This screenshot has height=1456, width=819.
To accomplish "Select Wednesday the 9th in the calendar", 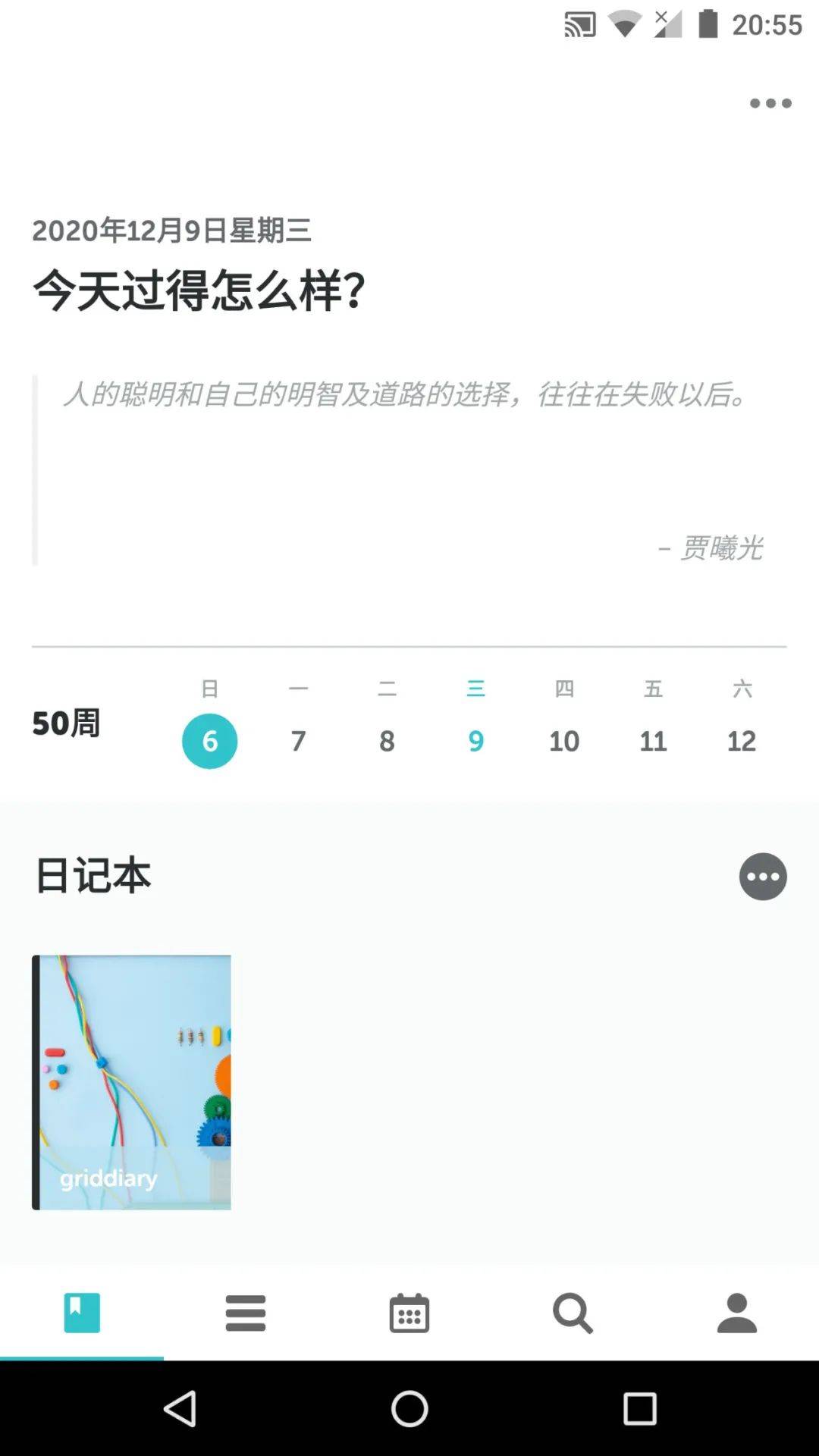I will click(x=476, y=741).
